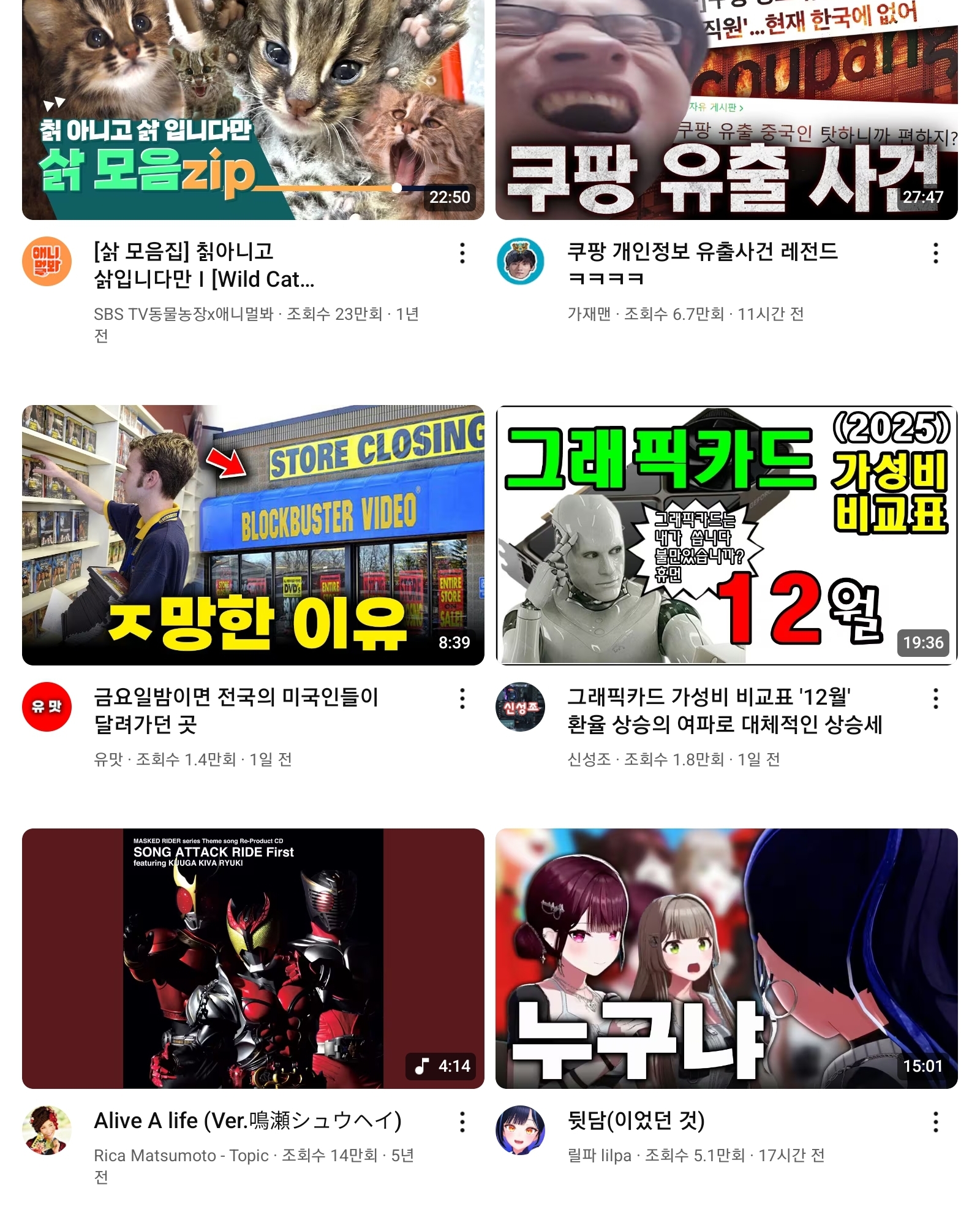The image size is (980, 1209).
Task: Open more options for 그래픽카드 가성비 비교표 video
Action: coord(935,699)
